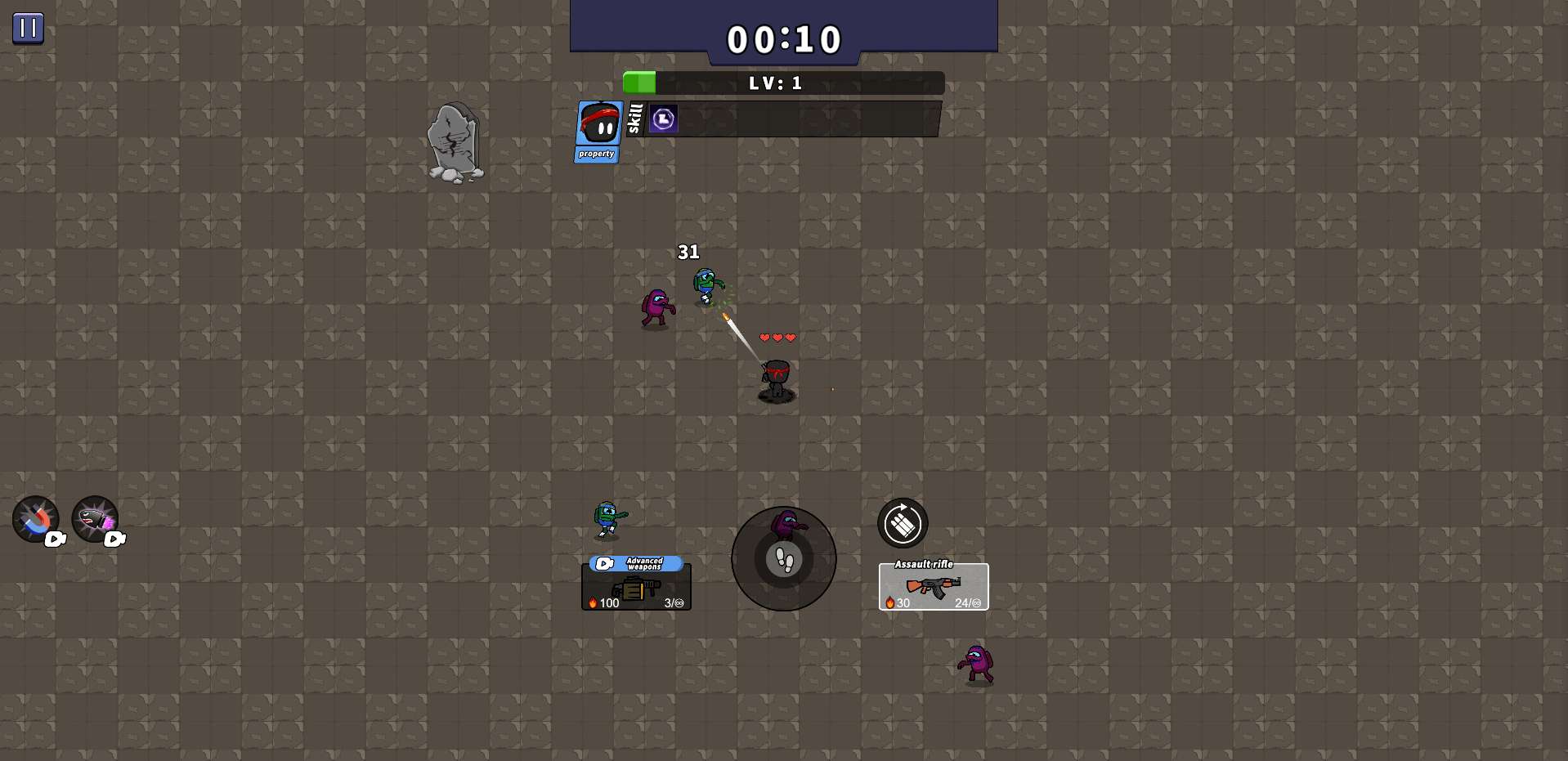
Task: Watch ad for magnet power-up
Action: tap(36, 520)
